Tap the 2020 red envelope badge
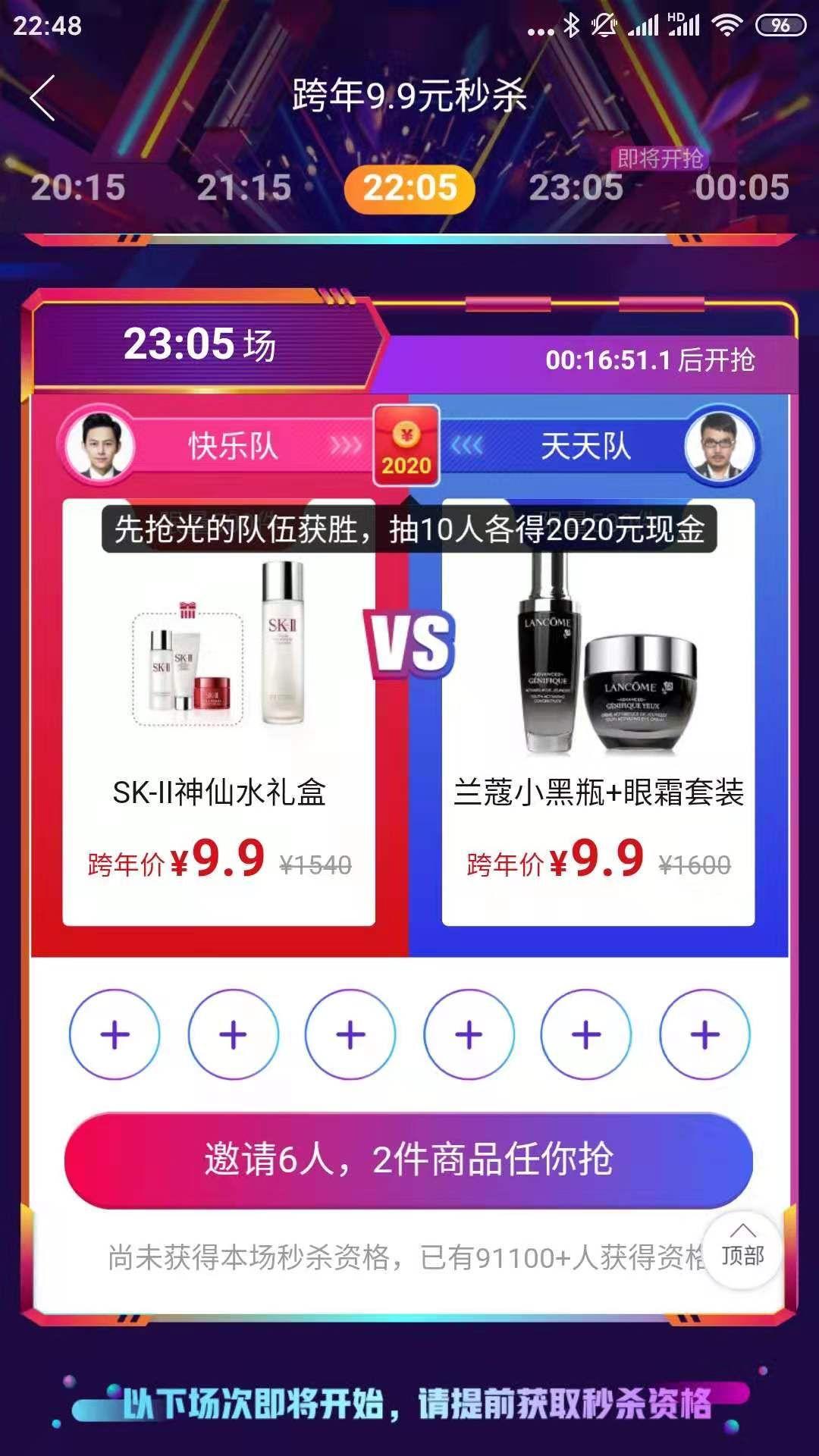Viewport: 819px width, 1456px height. (x=406, y=446)
